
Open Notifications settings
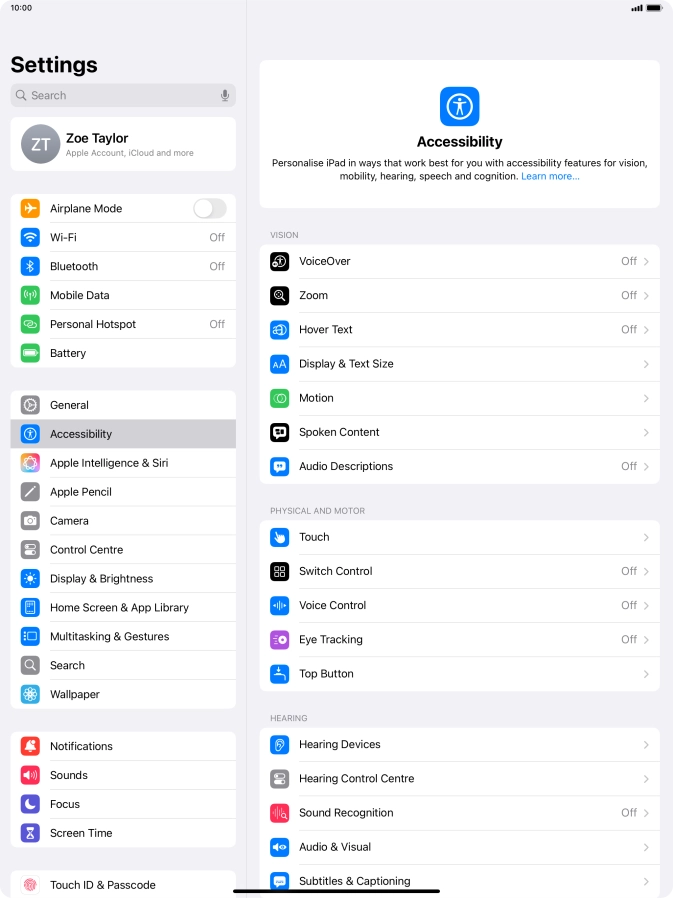(123, 746)
